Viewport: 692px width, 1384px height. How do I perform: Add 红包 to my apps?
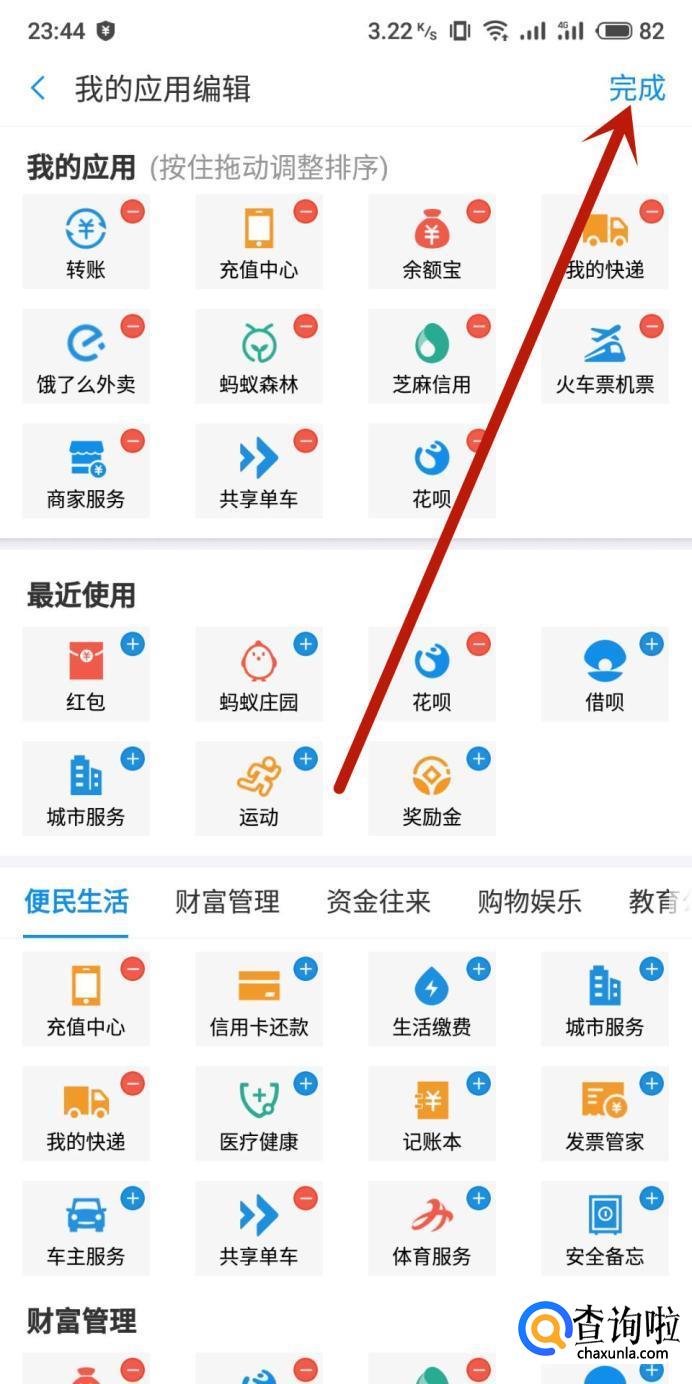click(133, 644)
